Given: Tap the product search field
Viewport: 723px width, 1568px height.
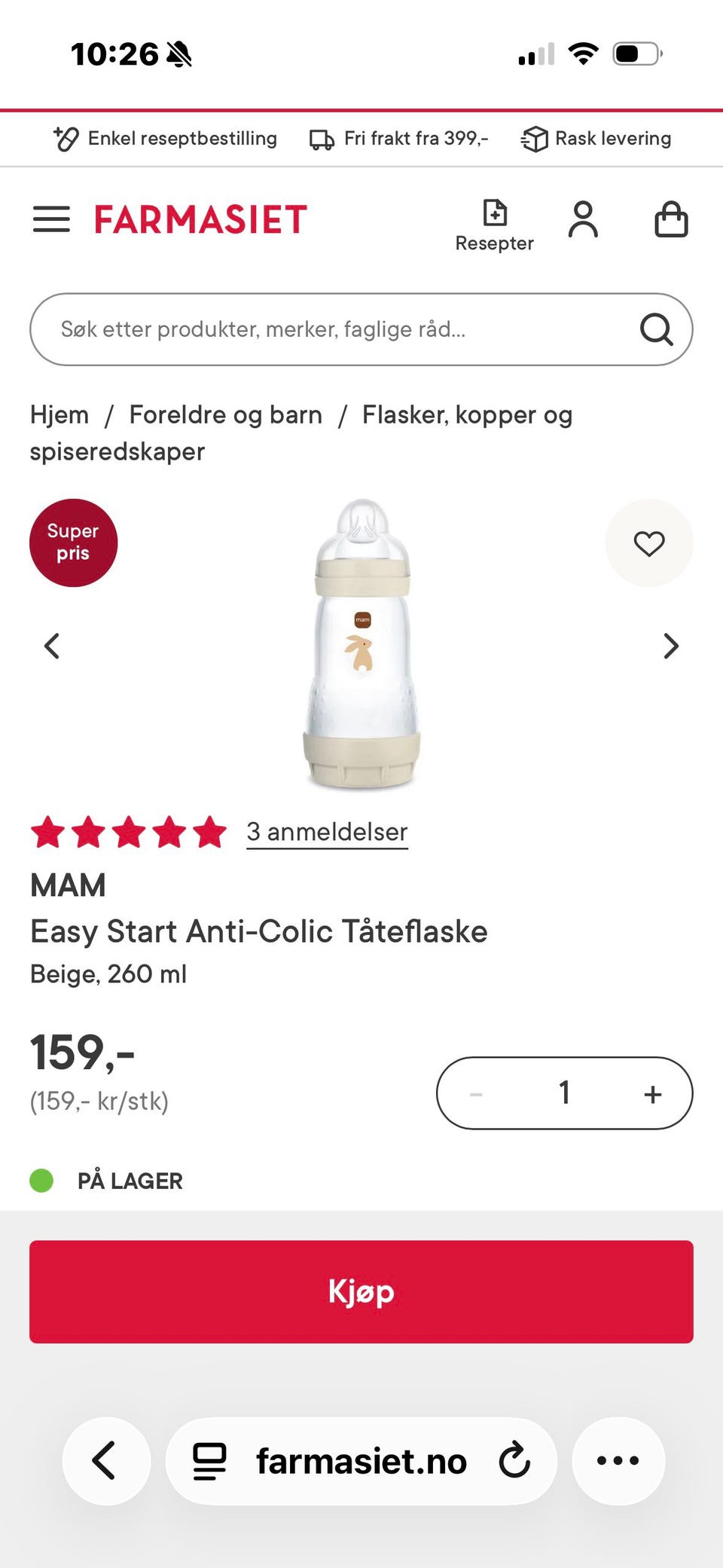Looking at the screenshot, I should [x=361, y=329].
